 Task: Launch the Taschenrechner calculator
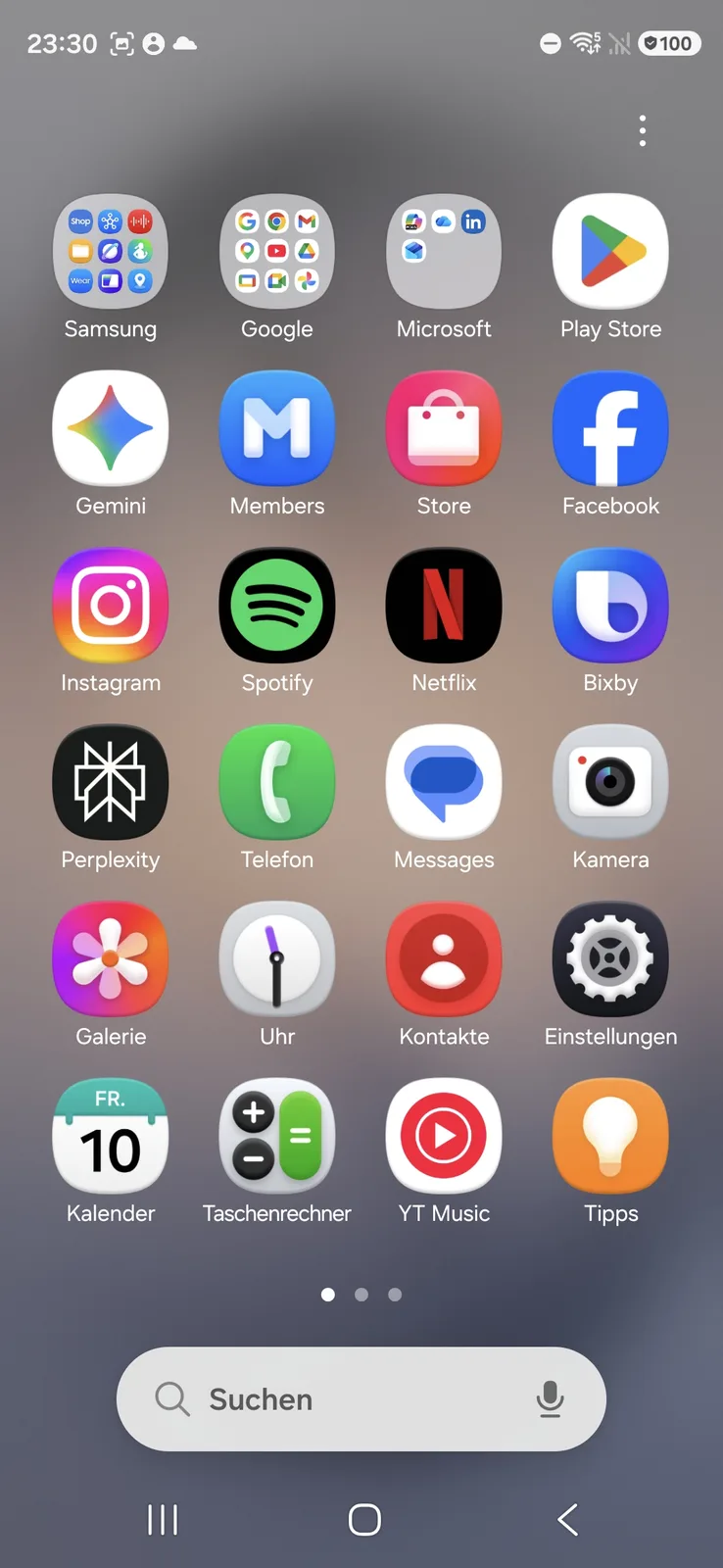click(277, 1136)
